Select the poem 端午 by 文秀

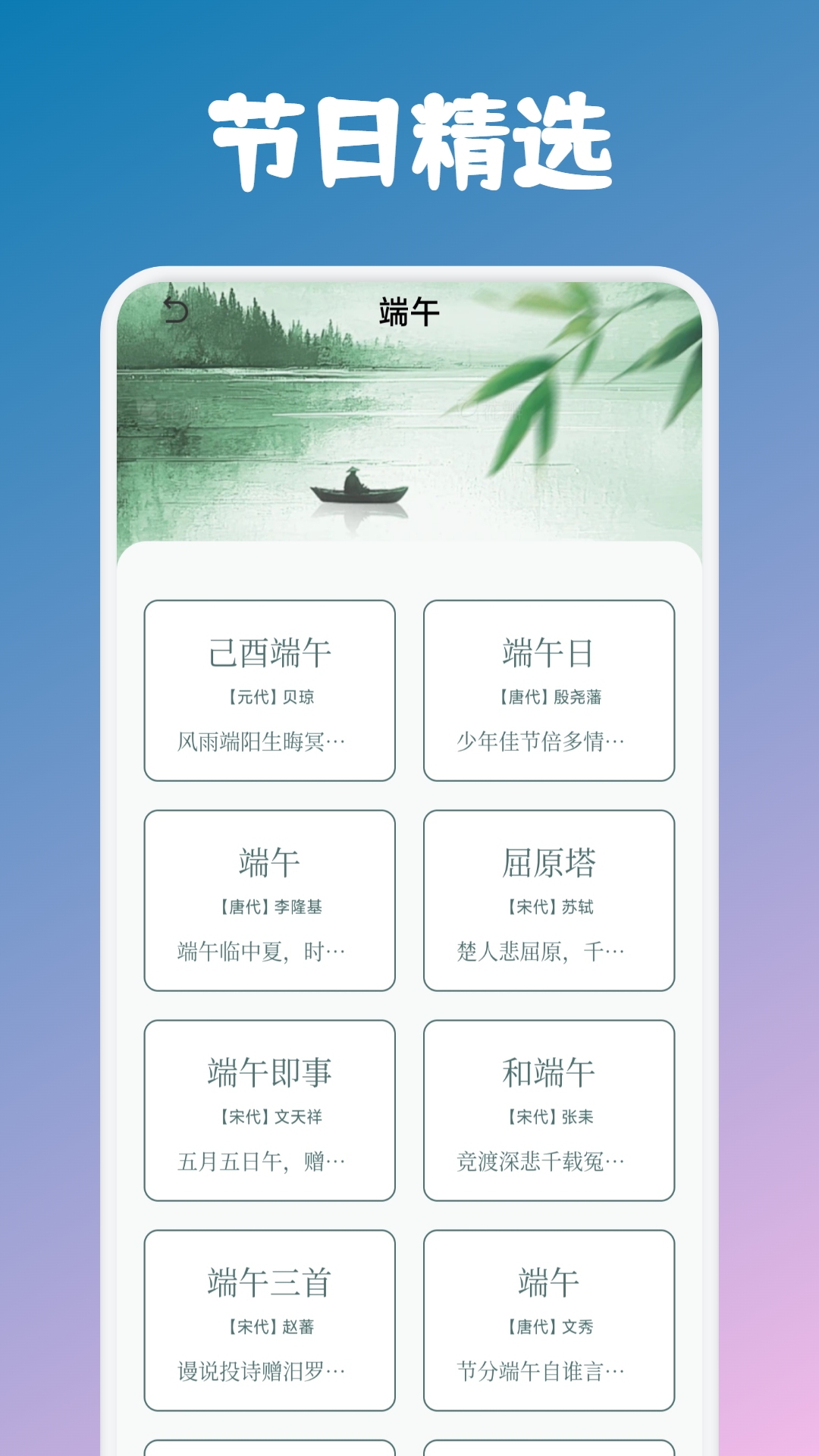click(x=548, y=1319)
